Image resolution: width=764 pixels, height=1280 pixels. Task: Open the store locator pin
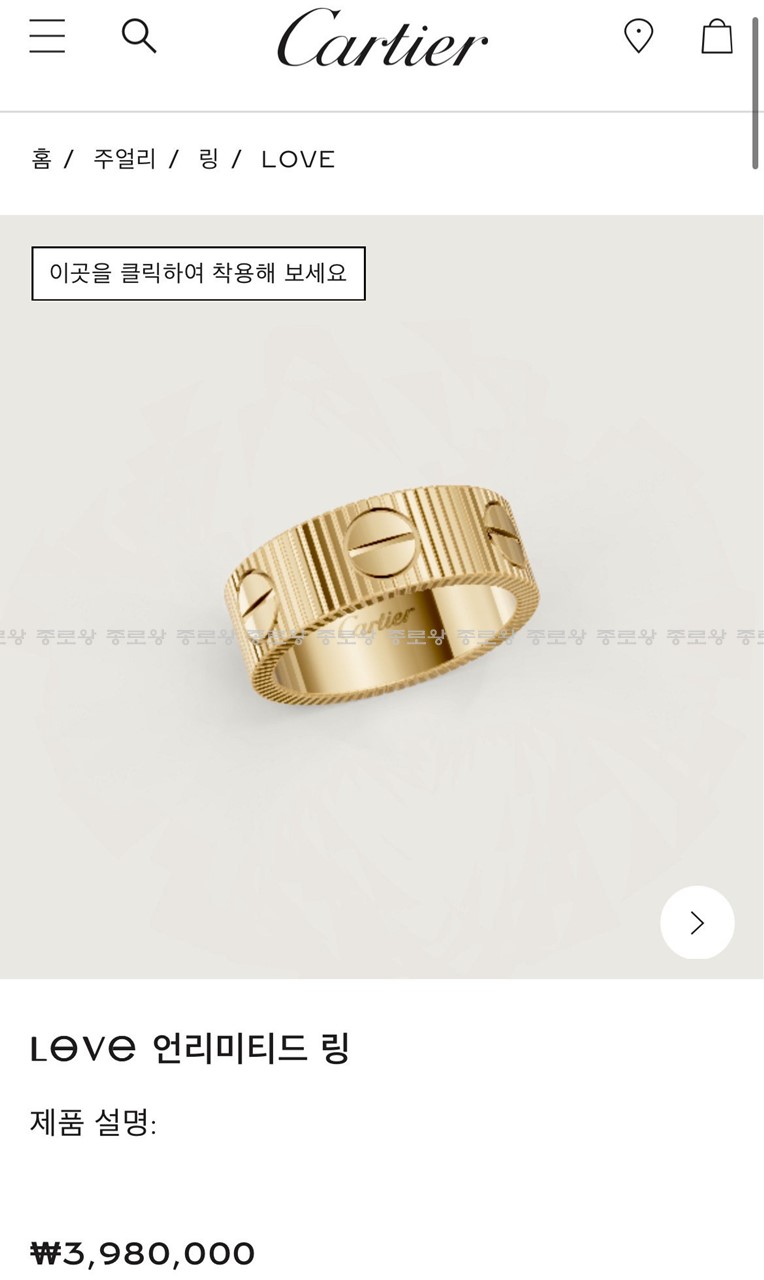point(638,37)
